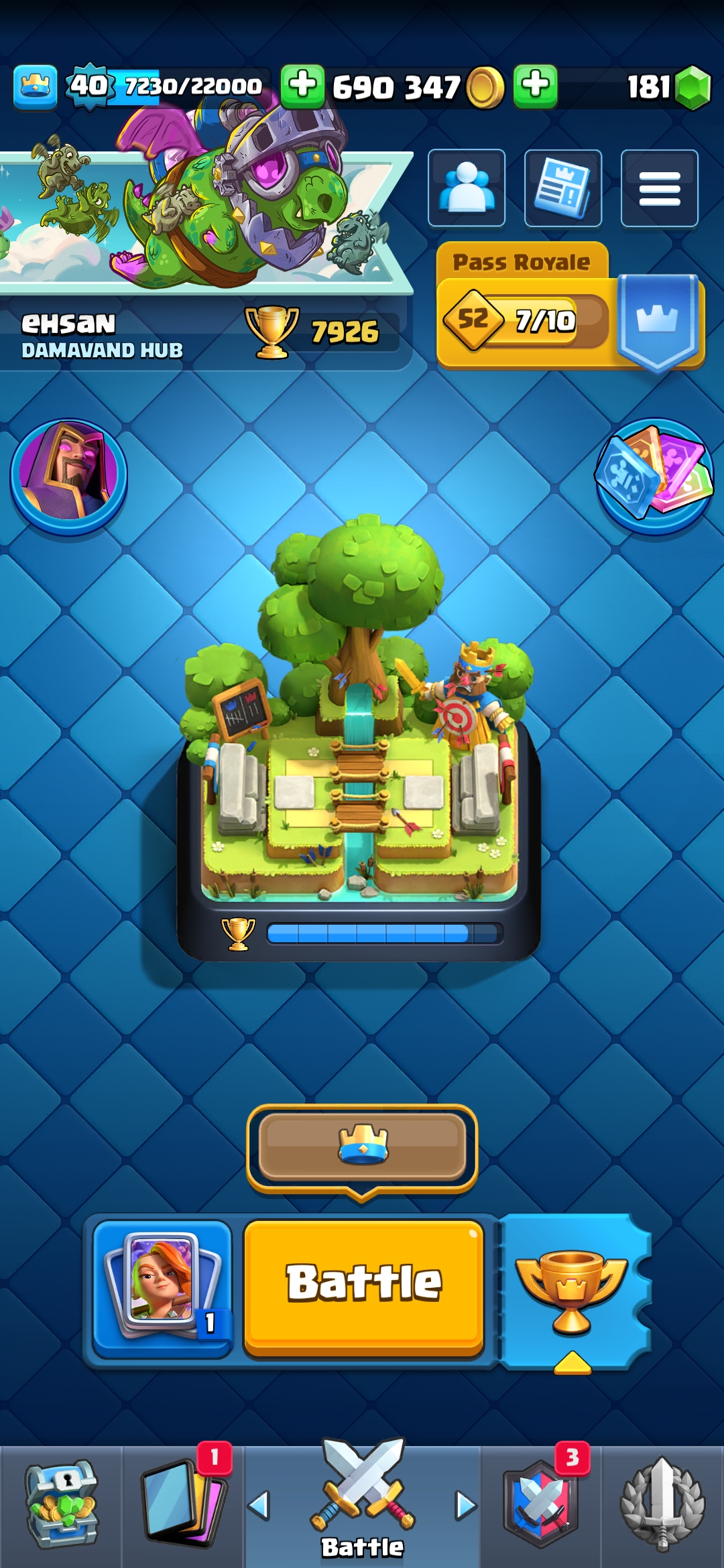Image resolution: width=724 pixels, height=1568 pixels.
Task: Switch to the Cards collection tab
Action: tap(182, 1506)
